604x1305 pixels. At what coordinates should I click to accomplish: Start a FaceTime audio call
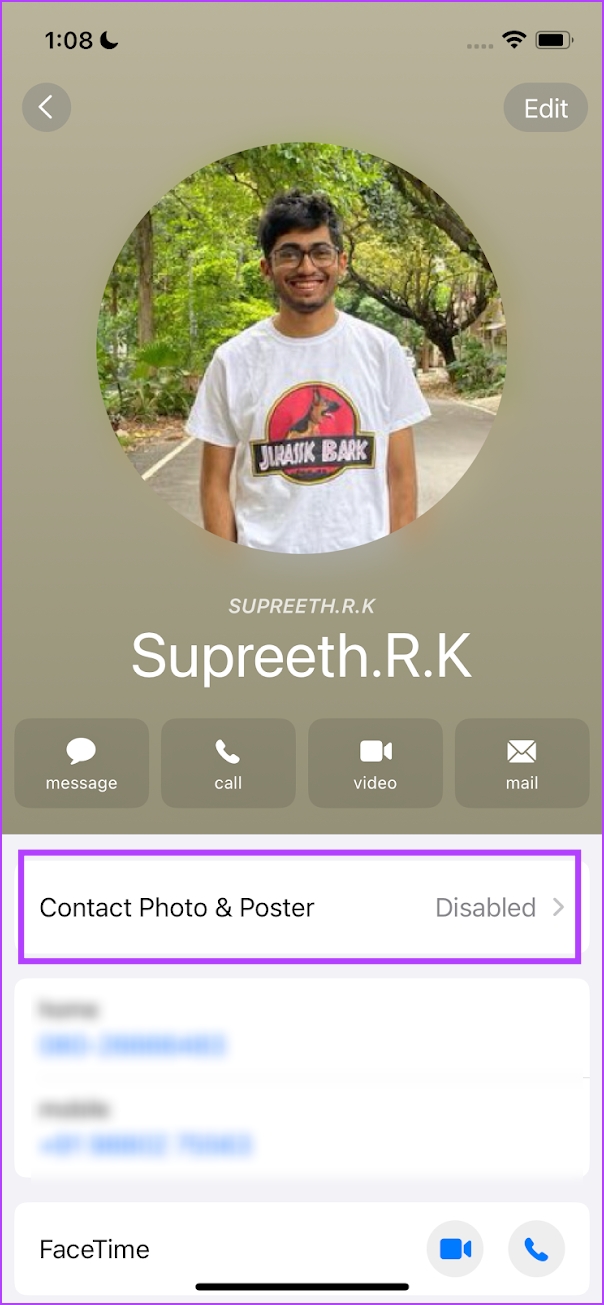coord(536,1249)
